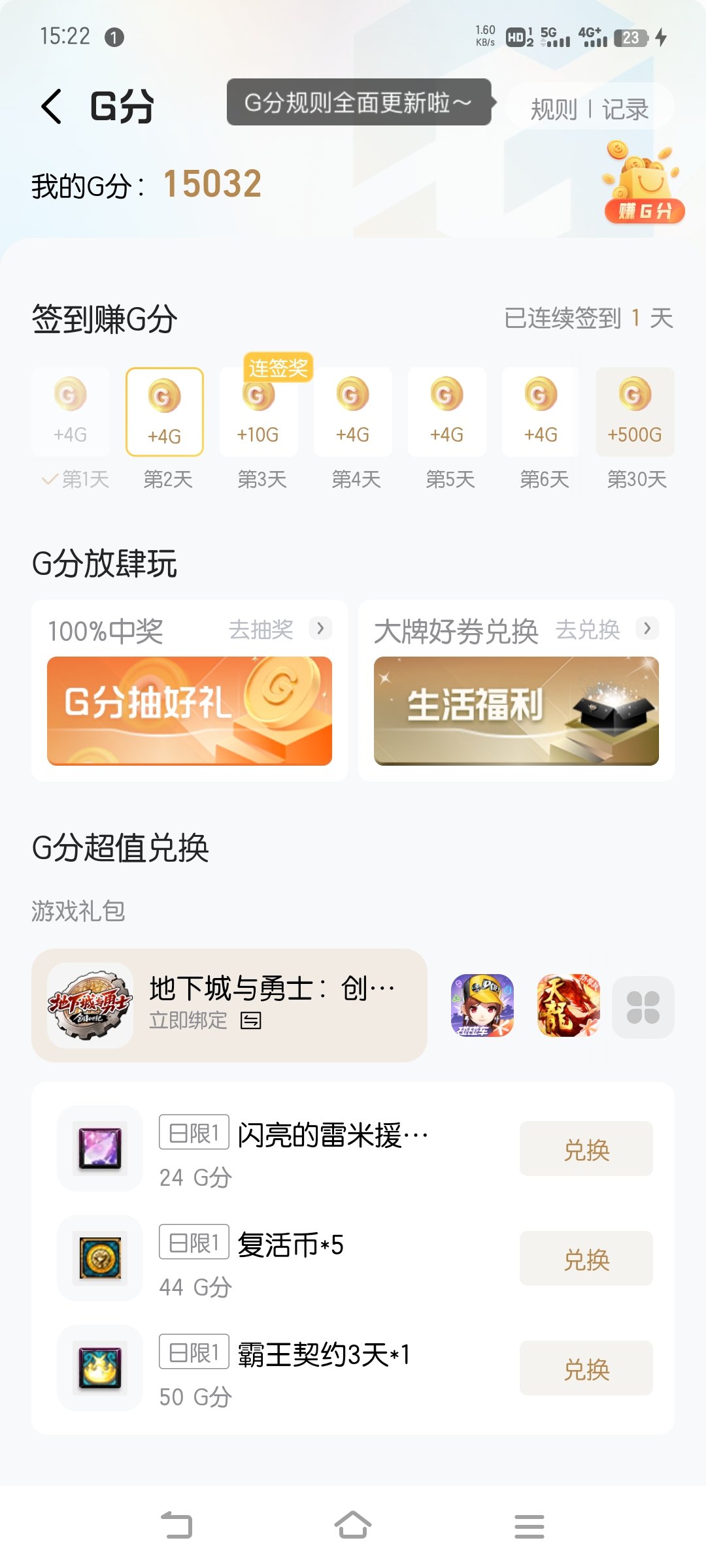Return to the phone home screen
The width and height of the screenshot is (706, 1568).
tap(353, 1526)
